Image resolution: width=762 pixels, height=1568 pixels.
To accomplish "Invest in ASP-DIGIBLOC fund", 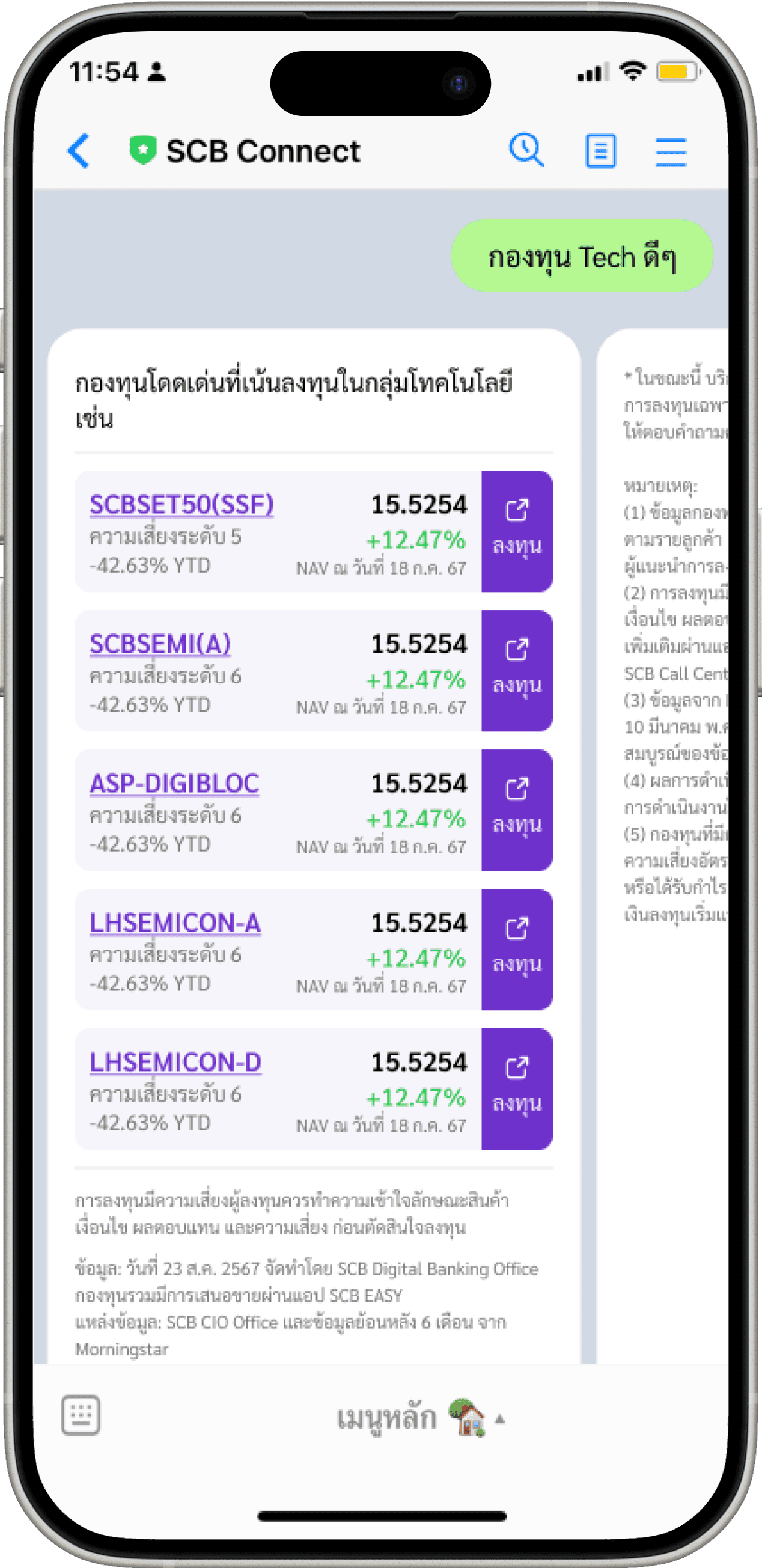I will 517,810.
